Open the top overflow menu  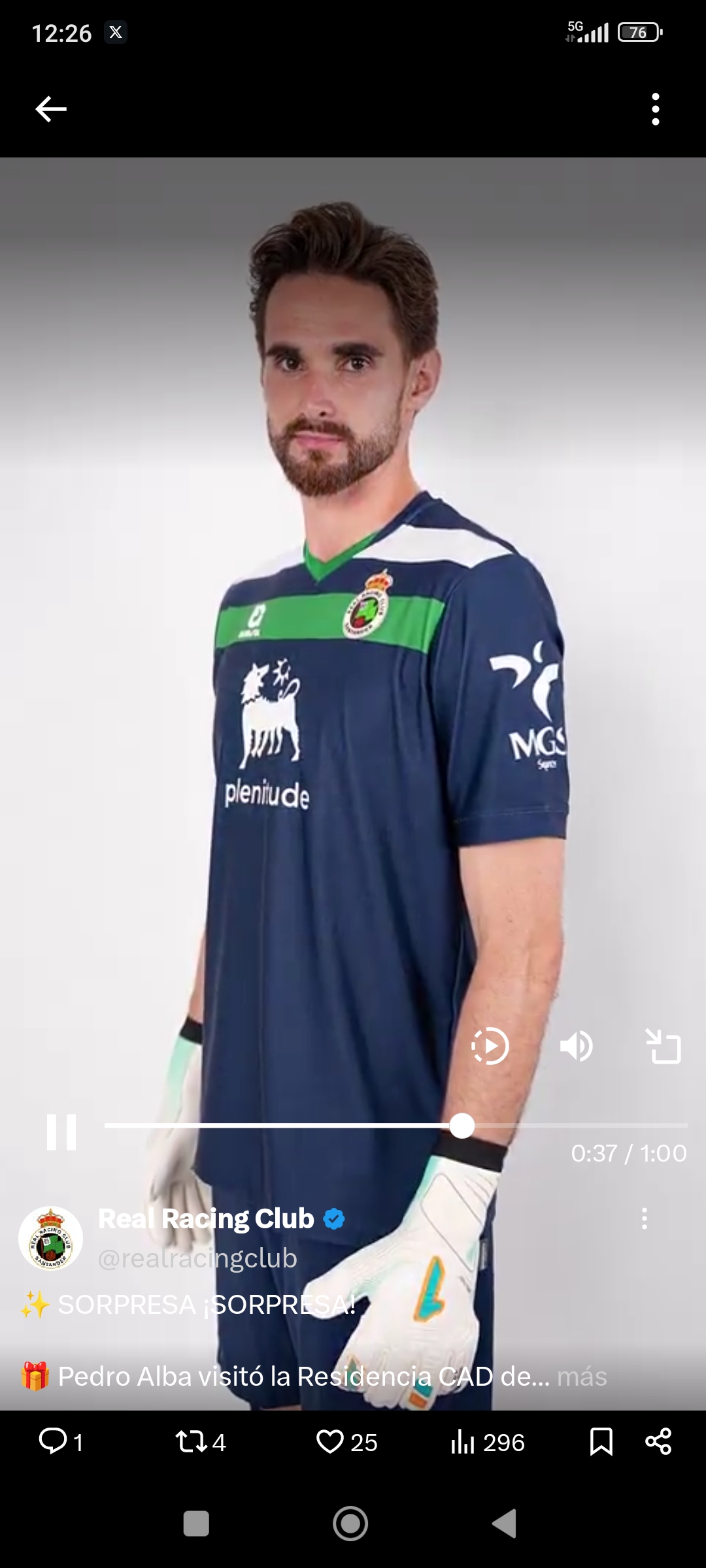pos(655,109)
